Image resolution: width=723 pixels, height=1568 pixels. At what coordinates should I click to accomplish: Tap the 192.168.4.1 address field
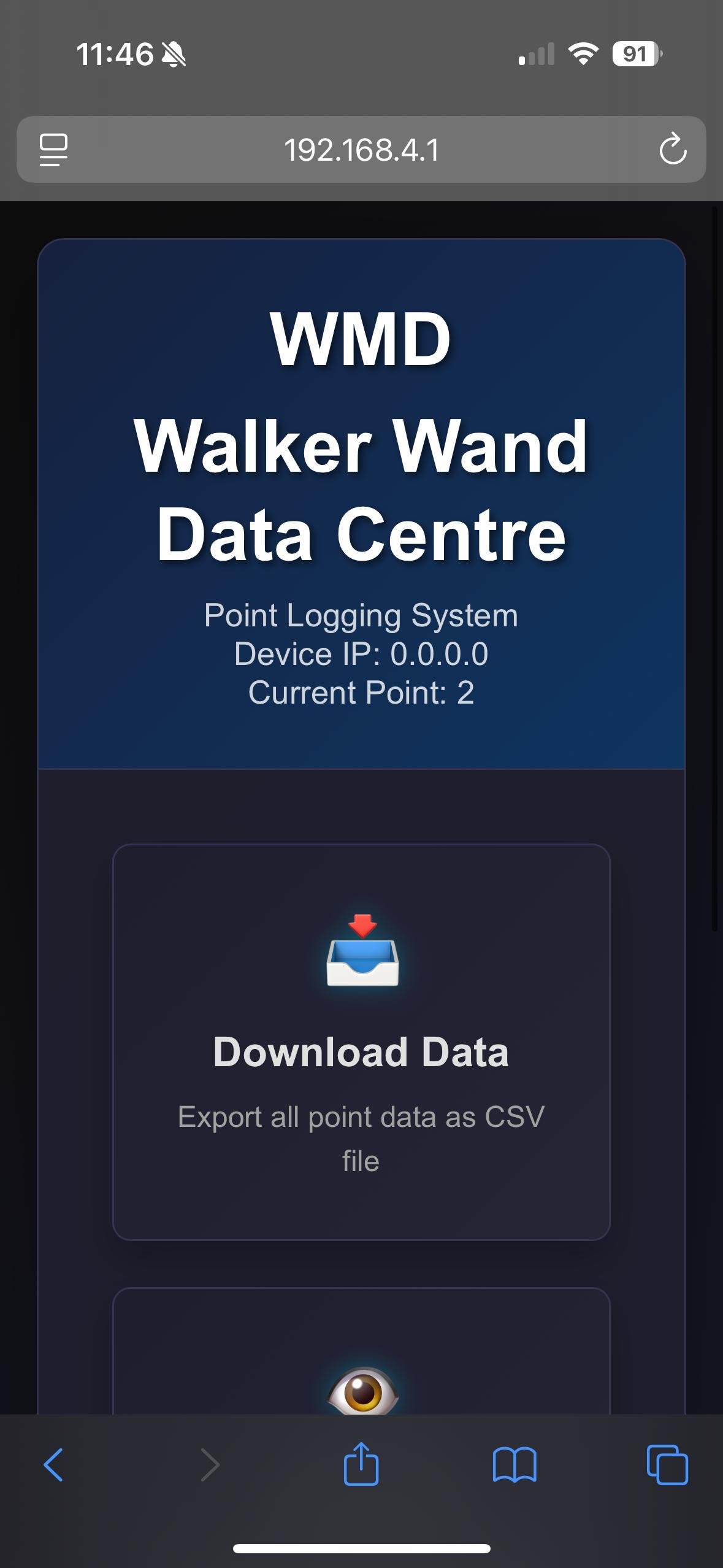pyautogui.click(x=361, y=150)
